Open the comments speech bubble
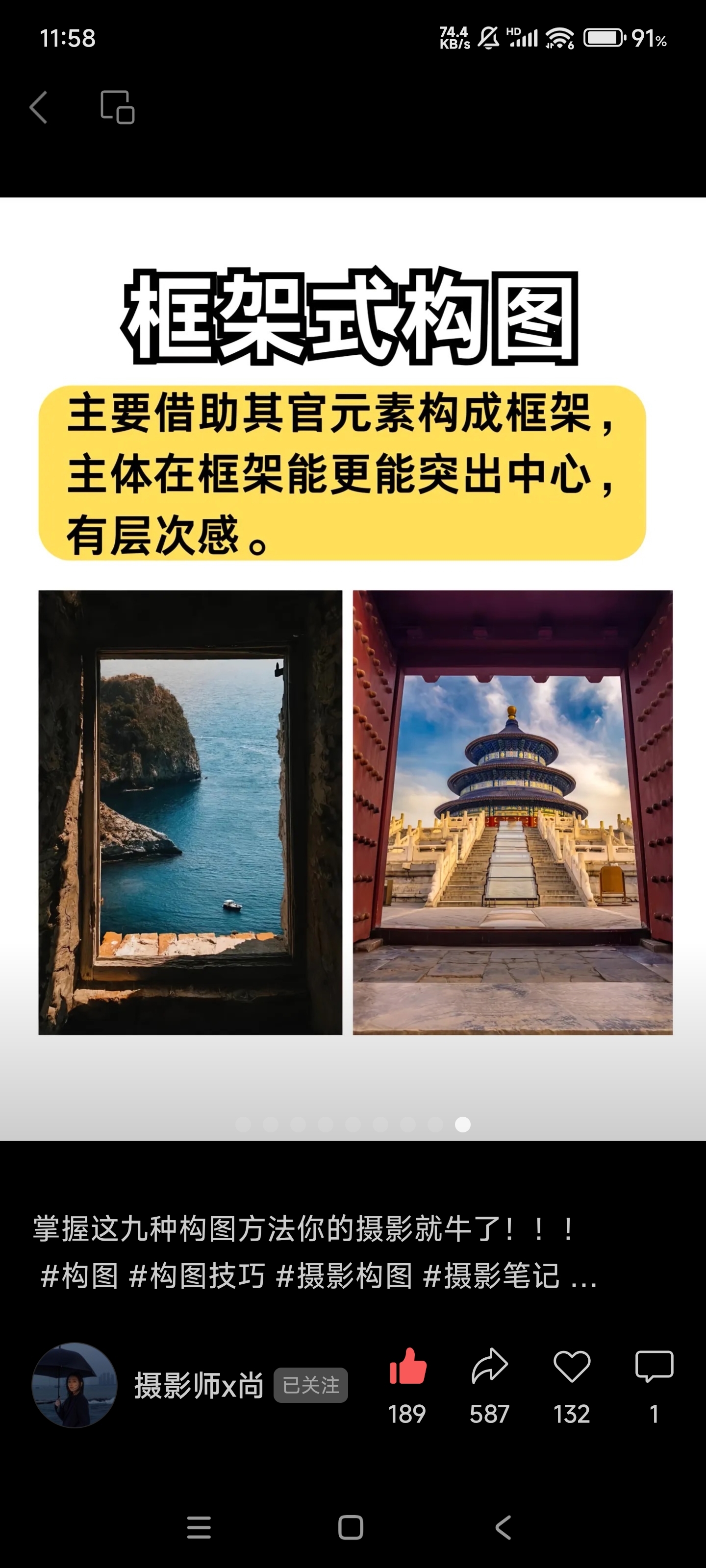The image size is (706, 1568). coord(654,1367)
